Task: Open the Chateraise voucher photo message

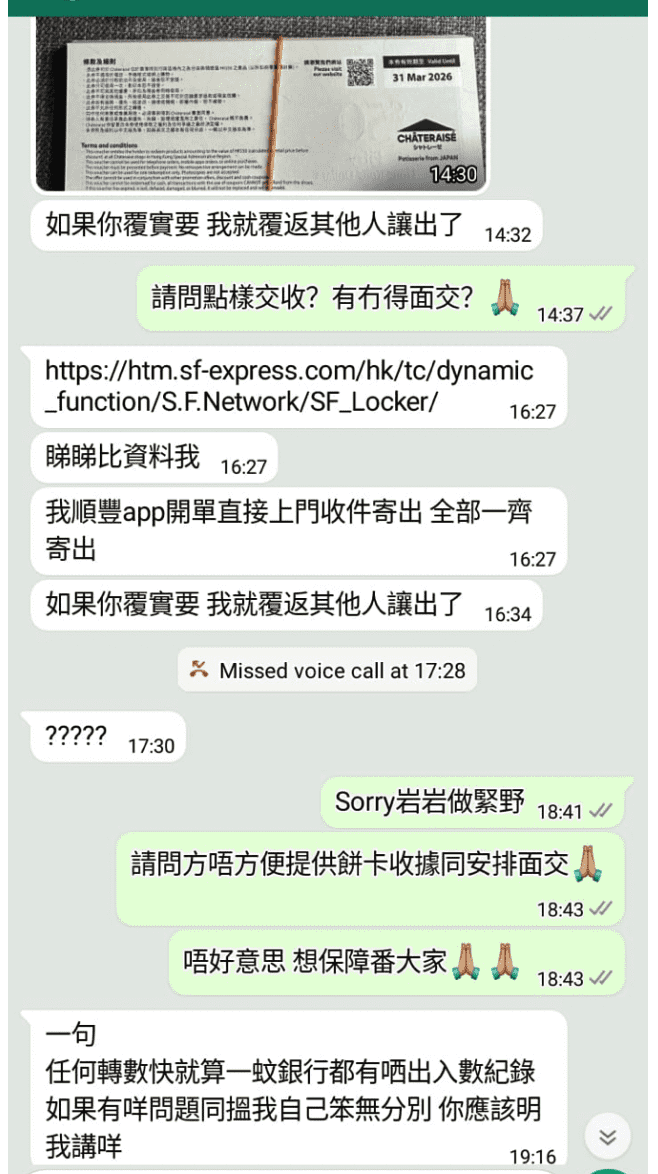Action: tap(259, 100)
